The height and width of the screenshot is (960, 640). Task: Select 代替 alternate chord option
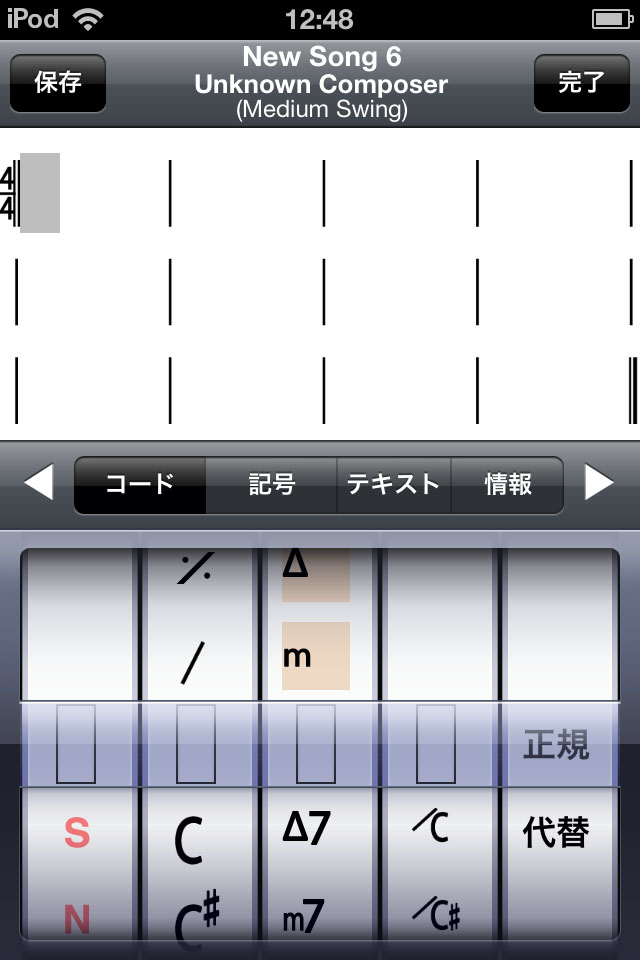(x=556, y=832)
